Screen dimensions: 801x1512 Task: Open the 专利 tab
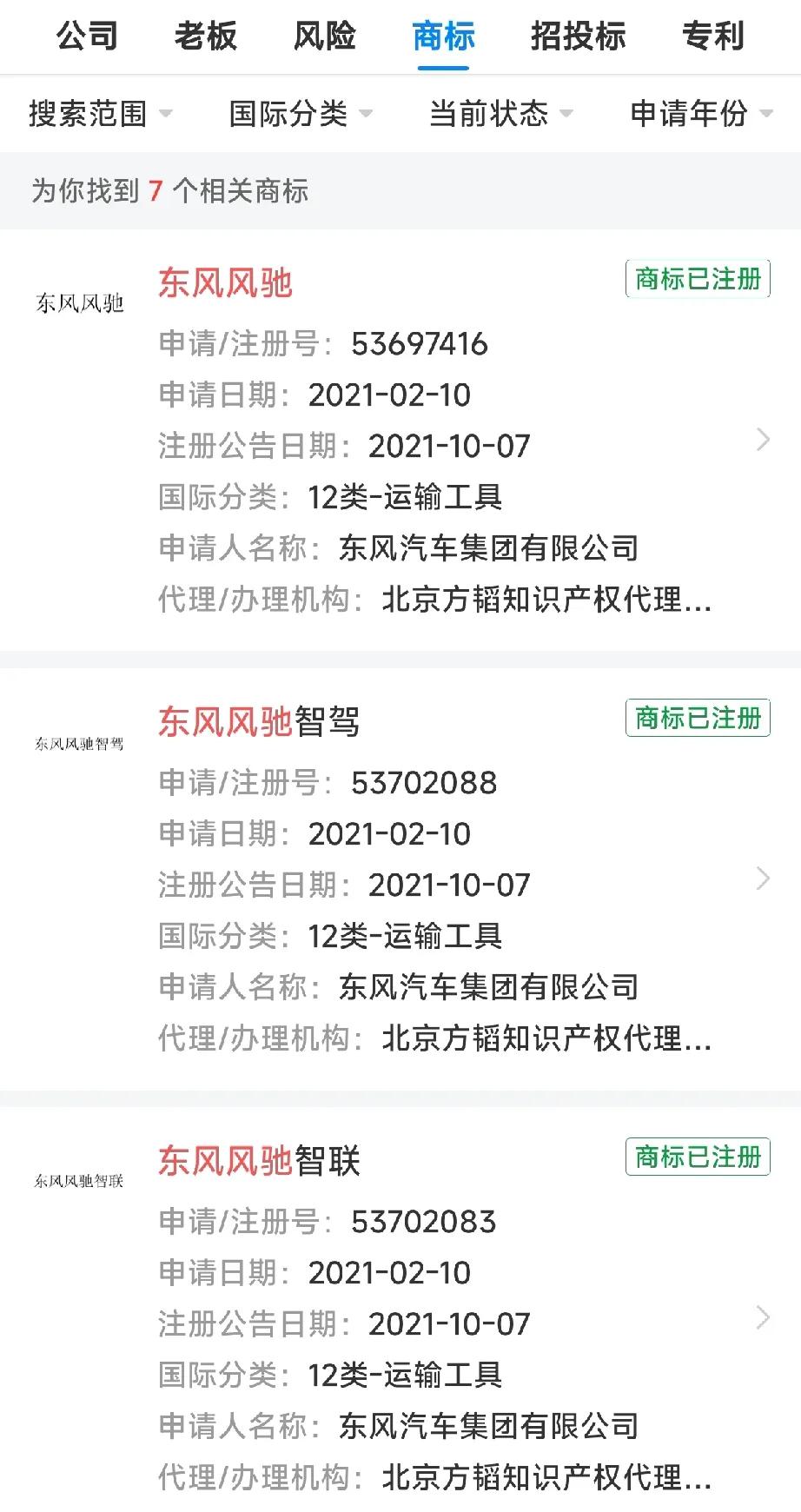pos(714,36)
